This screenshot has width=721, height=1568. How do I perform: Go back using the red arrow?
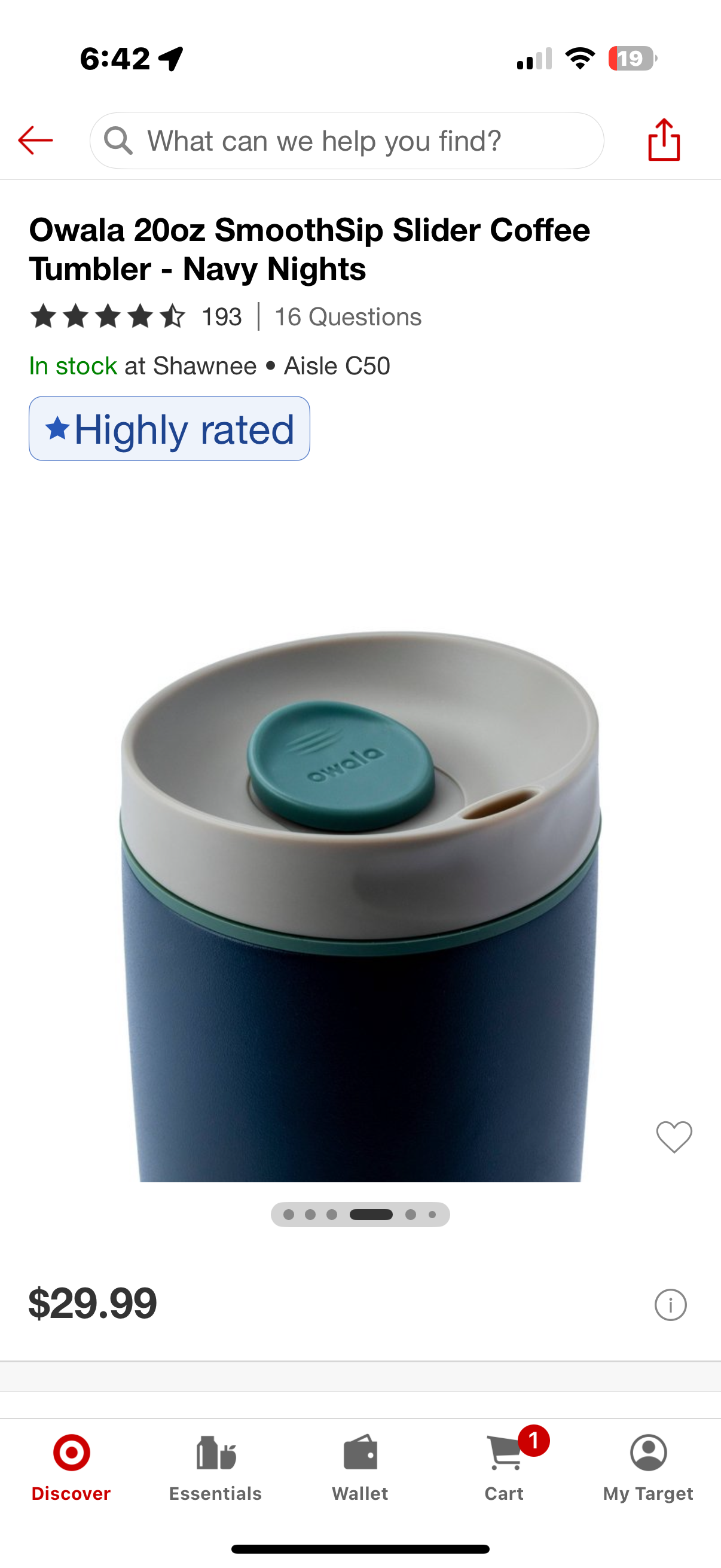pos(35,141)
